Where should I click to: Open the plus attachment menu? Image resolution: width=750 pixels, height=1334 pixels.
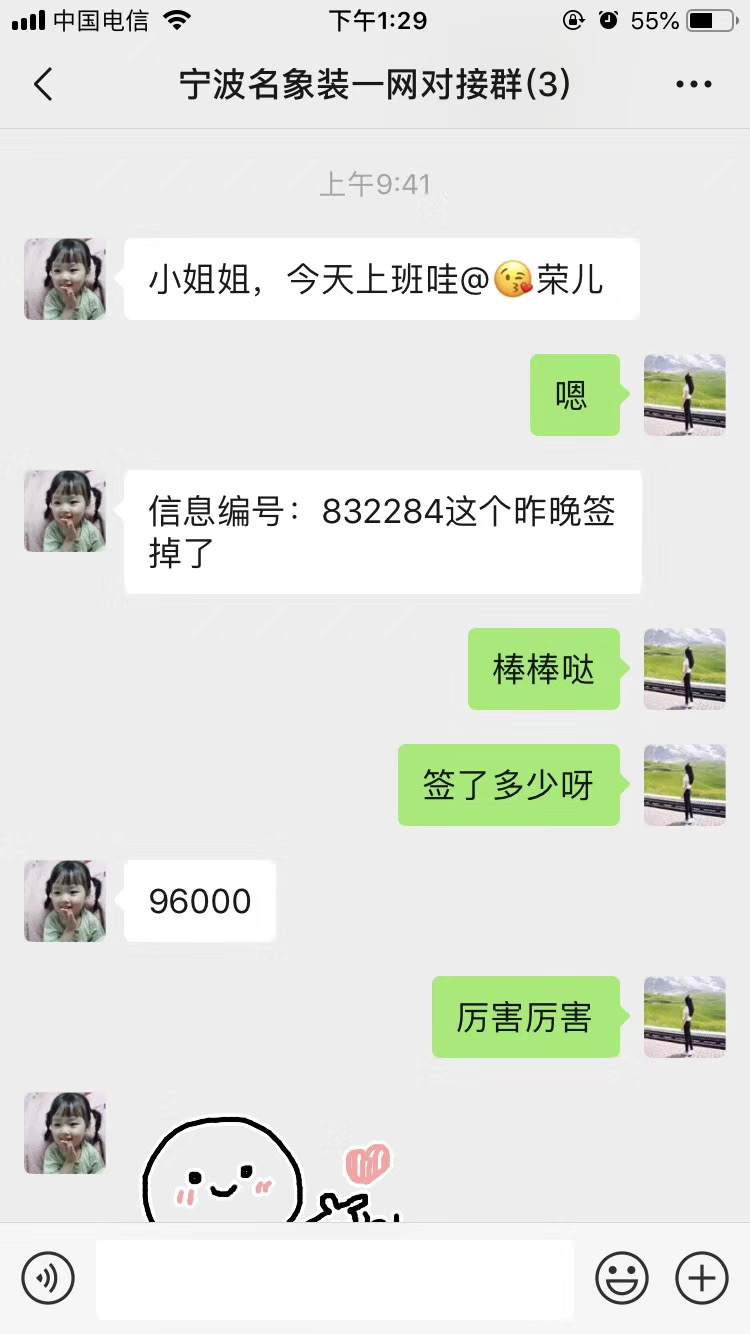(702, 1278)
